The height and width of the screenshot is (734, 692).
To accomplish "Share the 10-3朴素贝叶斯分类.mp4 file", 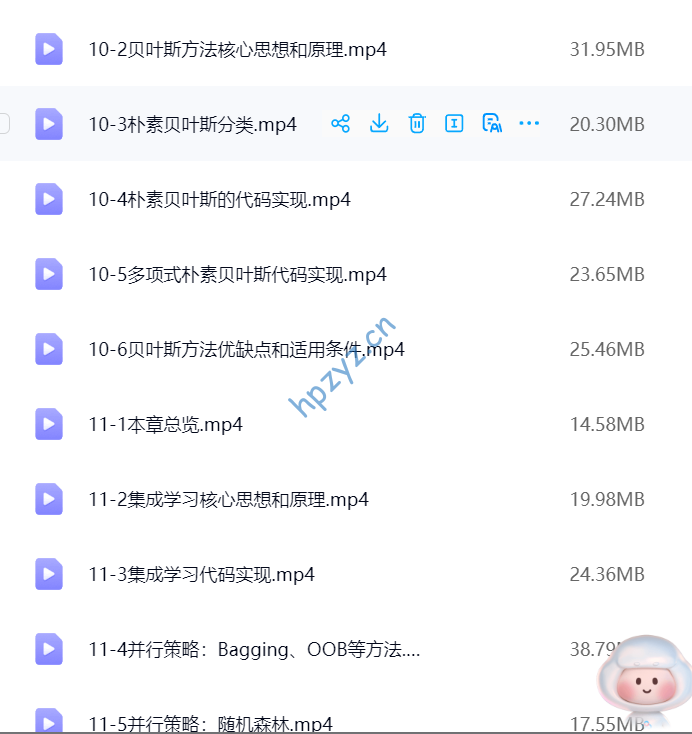I will point(341,124).
